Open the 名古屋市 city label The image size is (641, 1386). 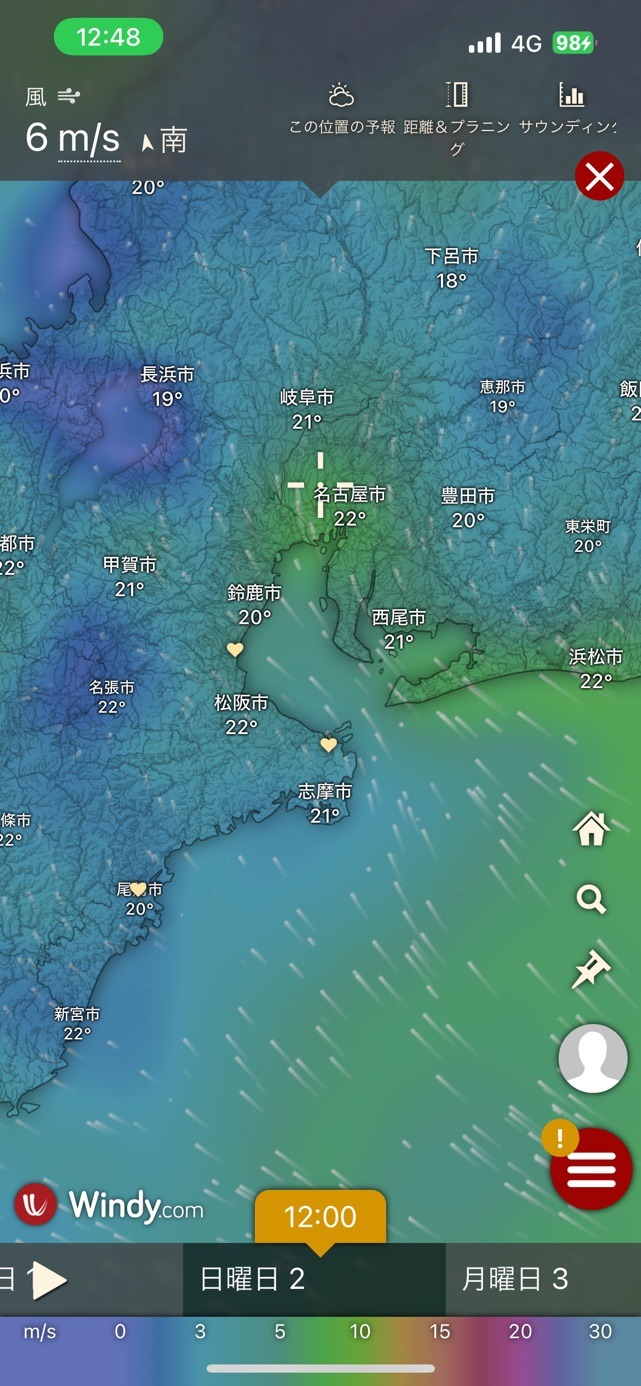[x=350, y=494]
